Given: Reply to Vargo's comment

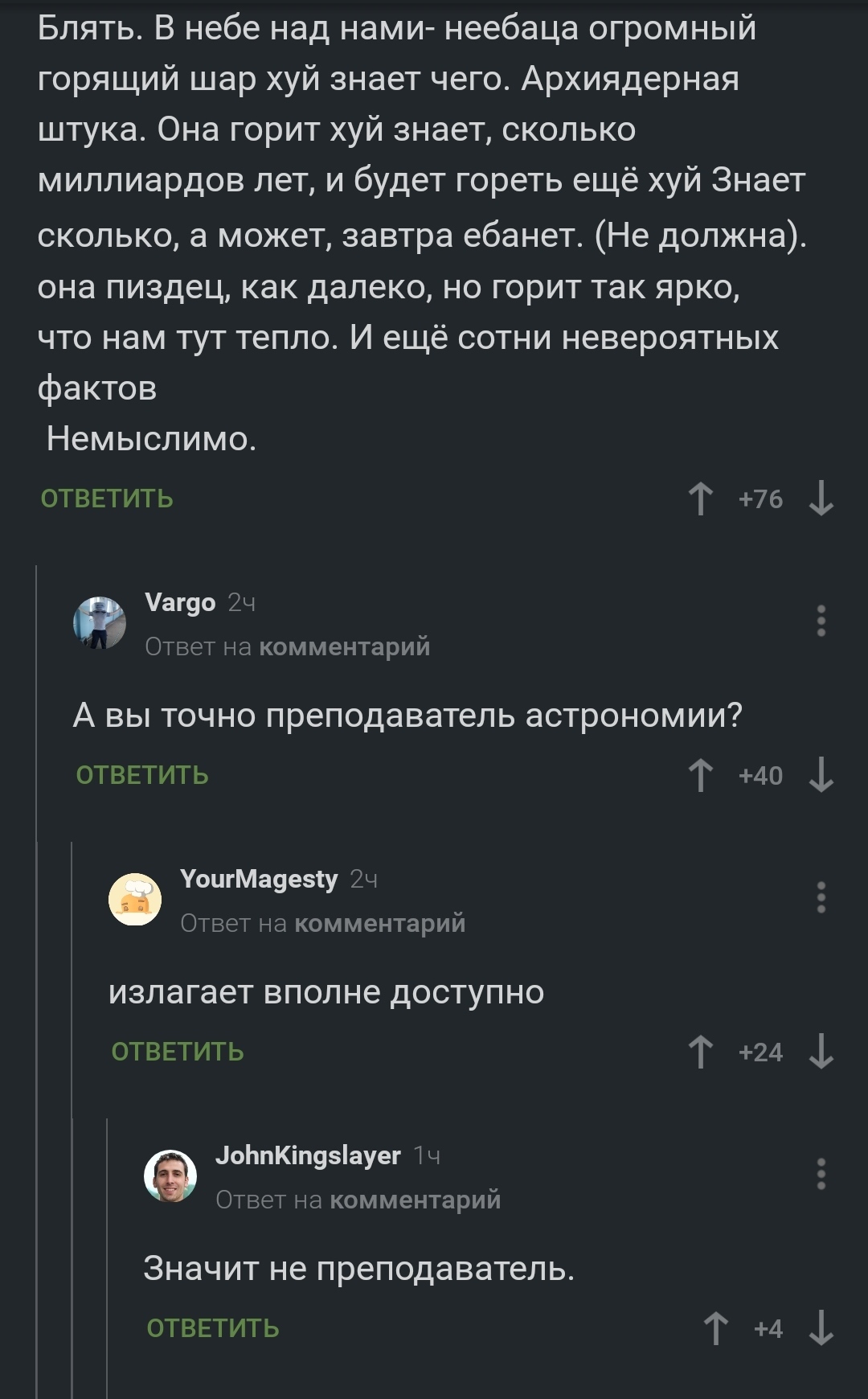Looking at the screenshot, I should coord(142,775).
